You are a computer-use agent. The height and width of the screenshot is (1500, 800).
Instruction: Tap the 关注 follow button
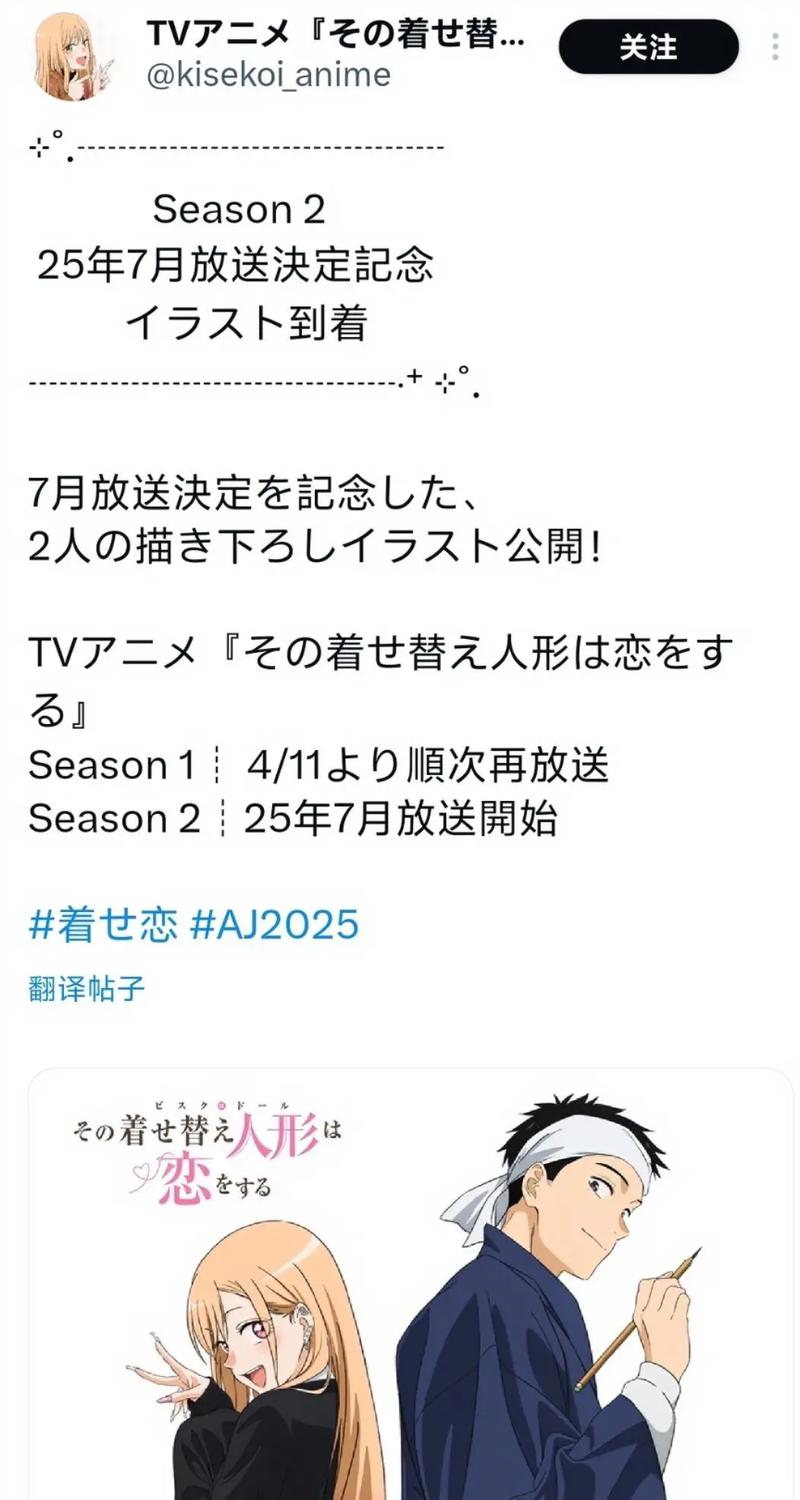pyautogui.click(x=648, y=47)
